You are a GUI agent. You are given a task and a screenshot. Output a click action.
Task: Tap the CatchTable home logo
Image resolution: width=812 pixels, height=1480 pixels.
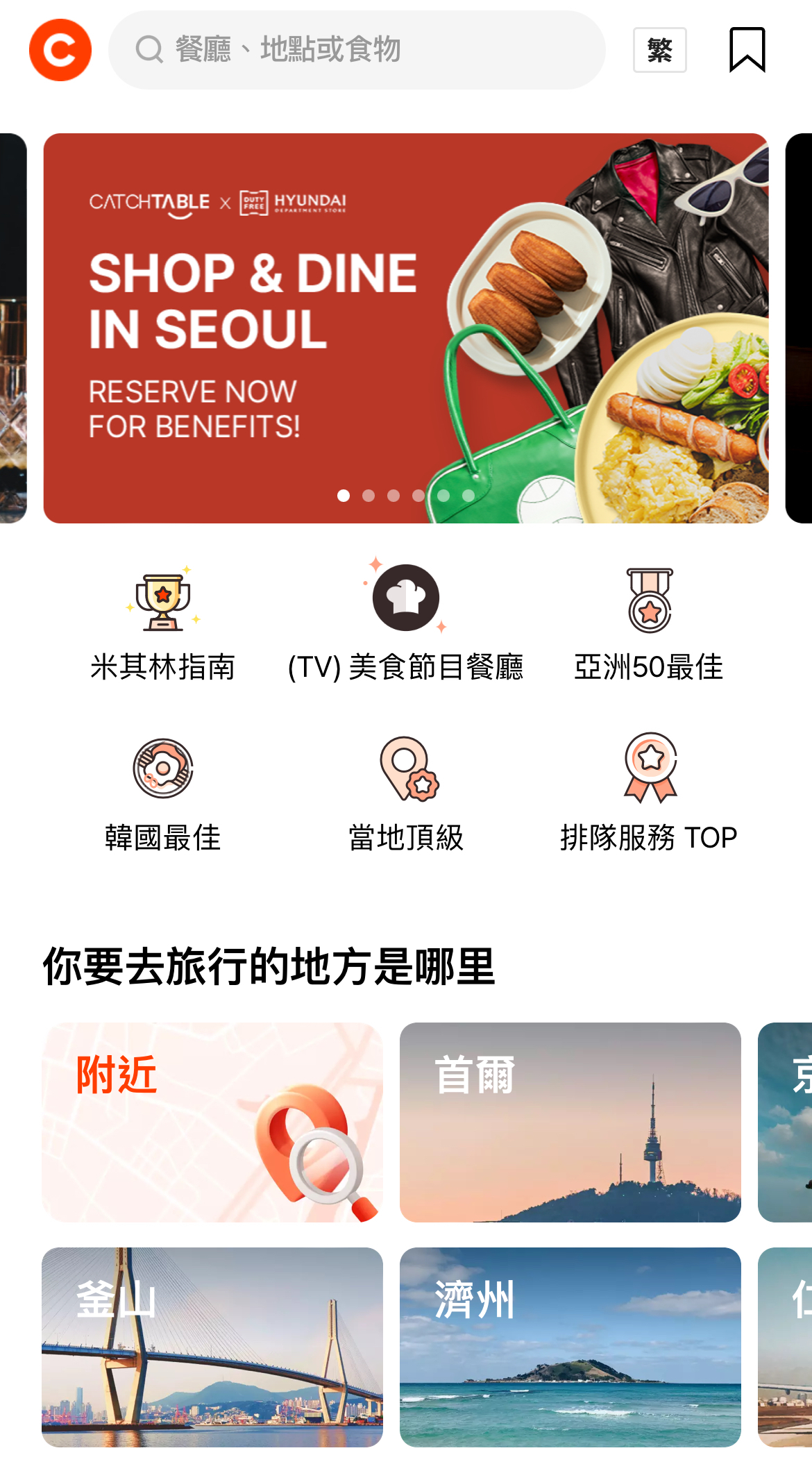[60, 50]
